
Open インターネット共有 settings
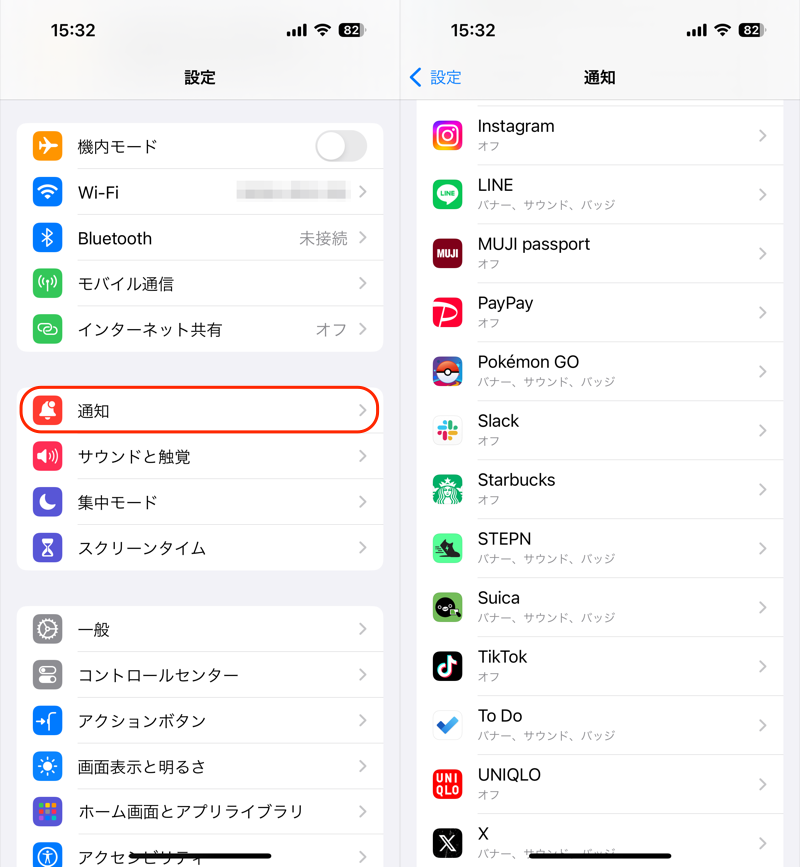[x=200, y=329]
